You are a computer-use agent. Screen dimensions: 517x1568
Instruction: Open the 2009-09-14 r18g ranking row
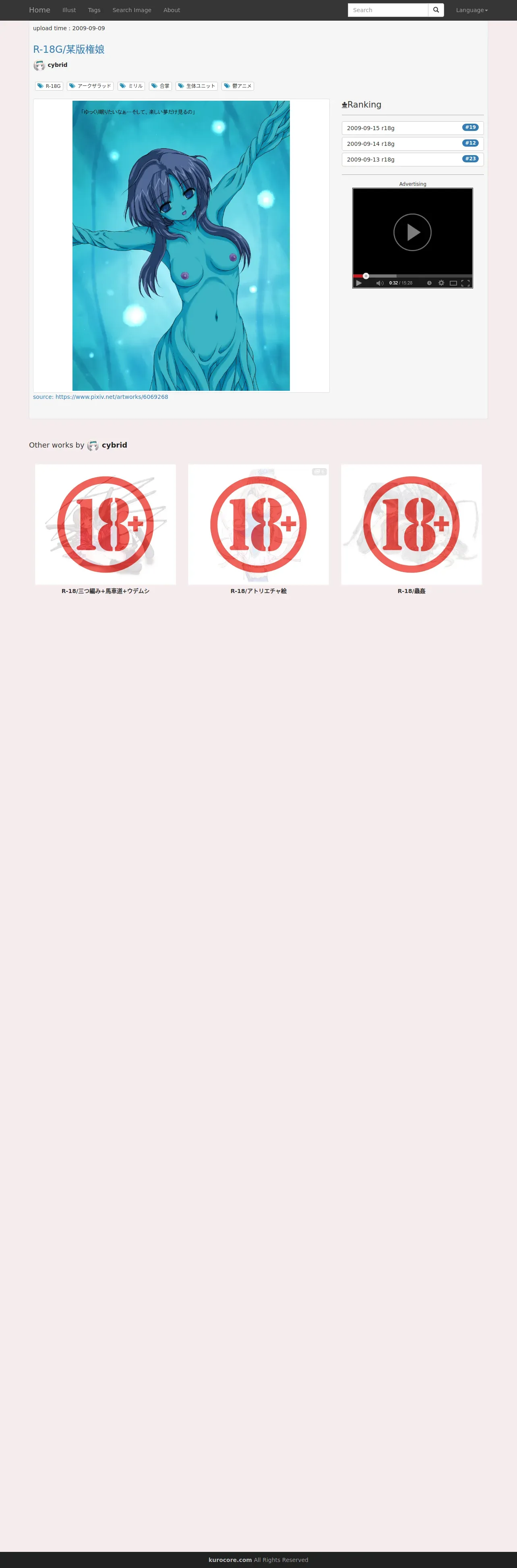point(412,144)
